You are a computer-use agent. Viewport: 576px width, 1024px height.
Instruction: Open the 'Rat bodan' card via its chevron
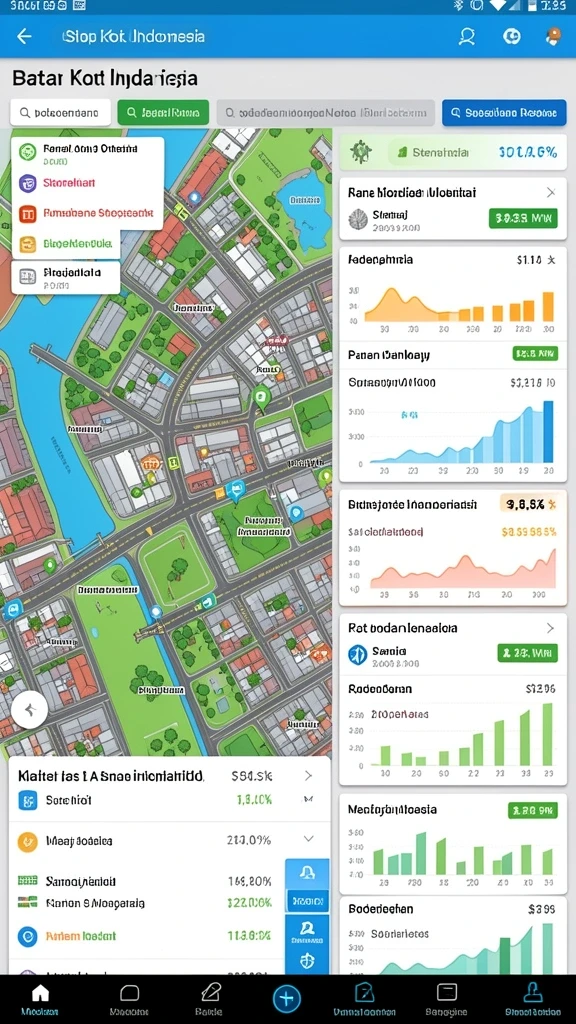tap(550, 628)
